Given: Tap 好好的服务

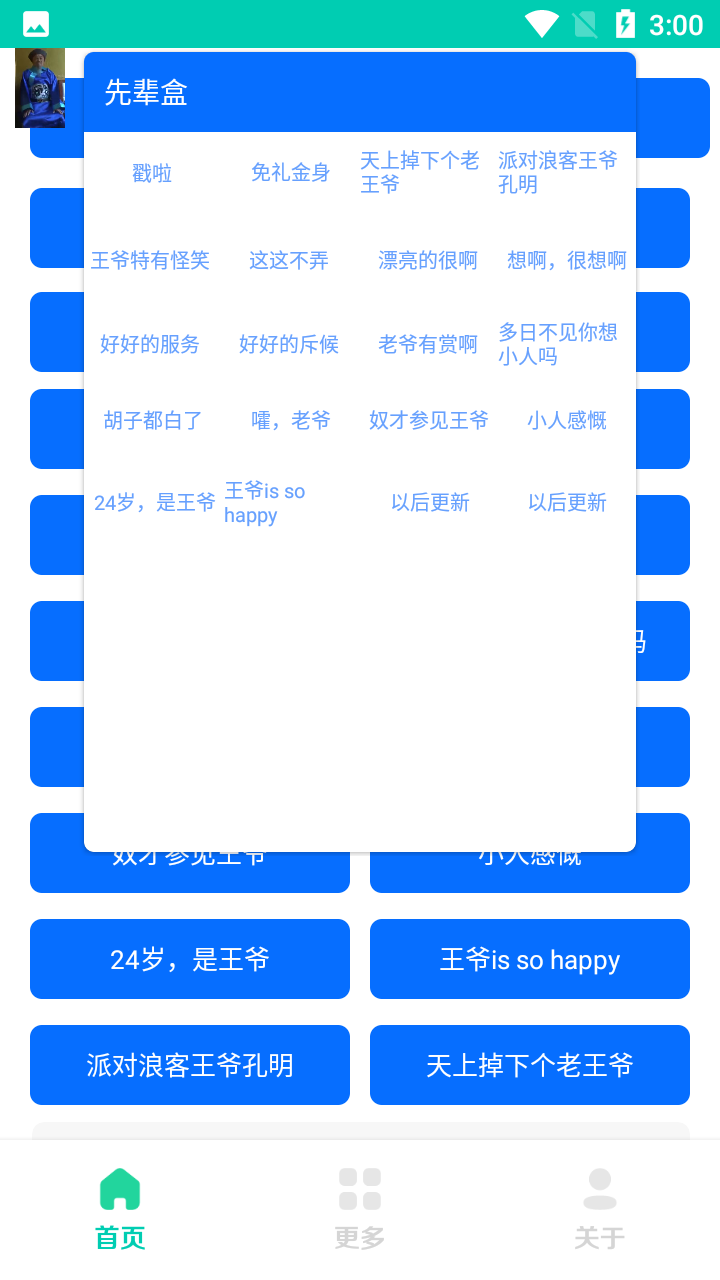Looking at the screenshot, I should [150, 344].
